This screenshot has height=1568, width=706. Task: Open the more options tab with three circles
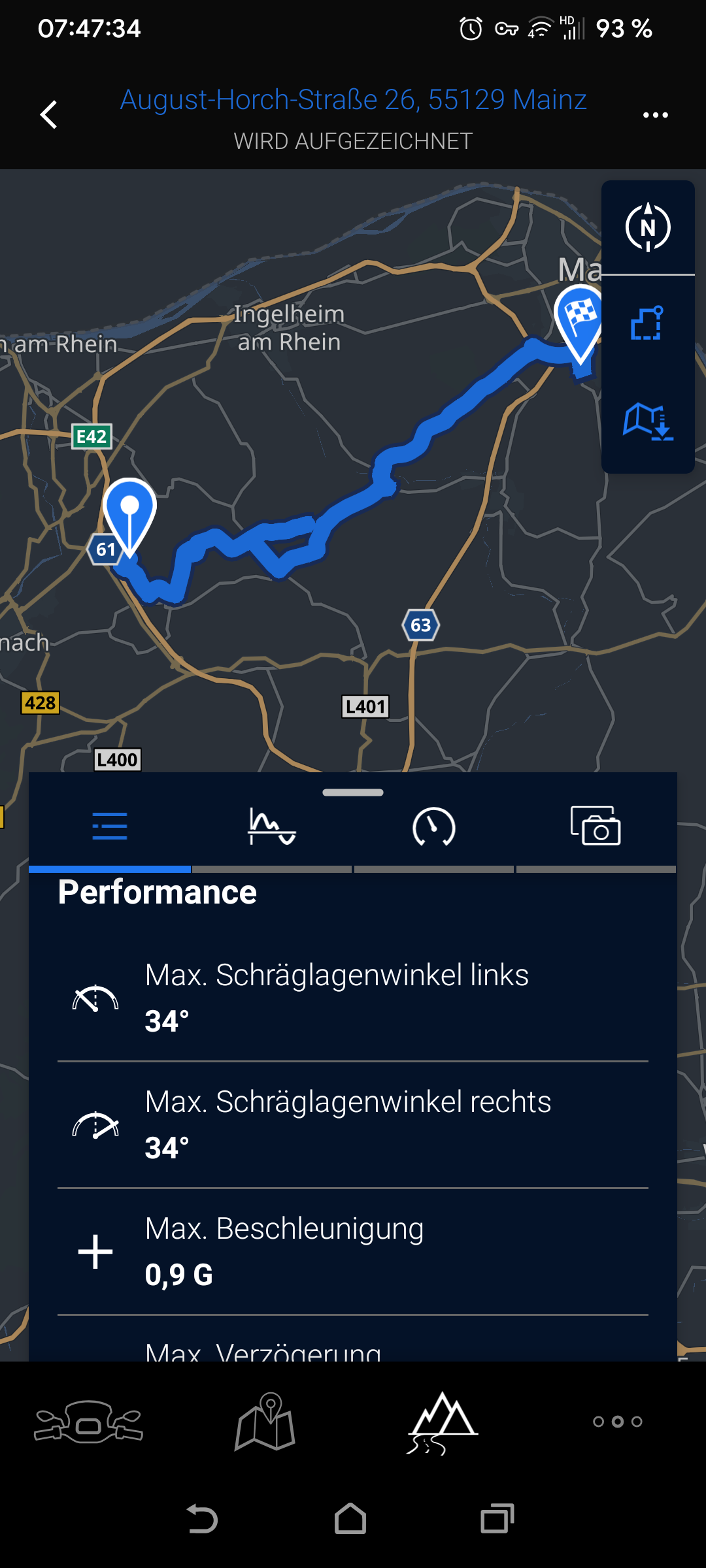pyautogui.click(x=617, y=1422)
